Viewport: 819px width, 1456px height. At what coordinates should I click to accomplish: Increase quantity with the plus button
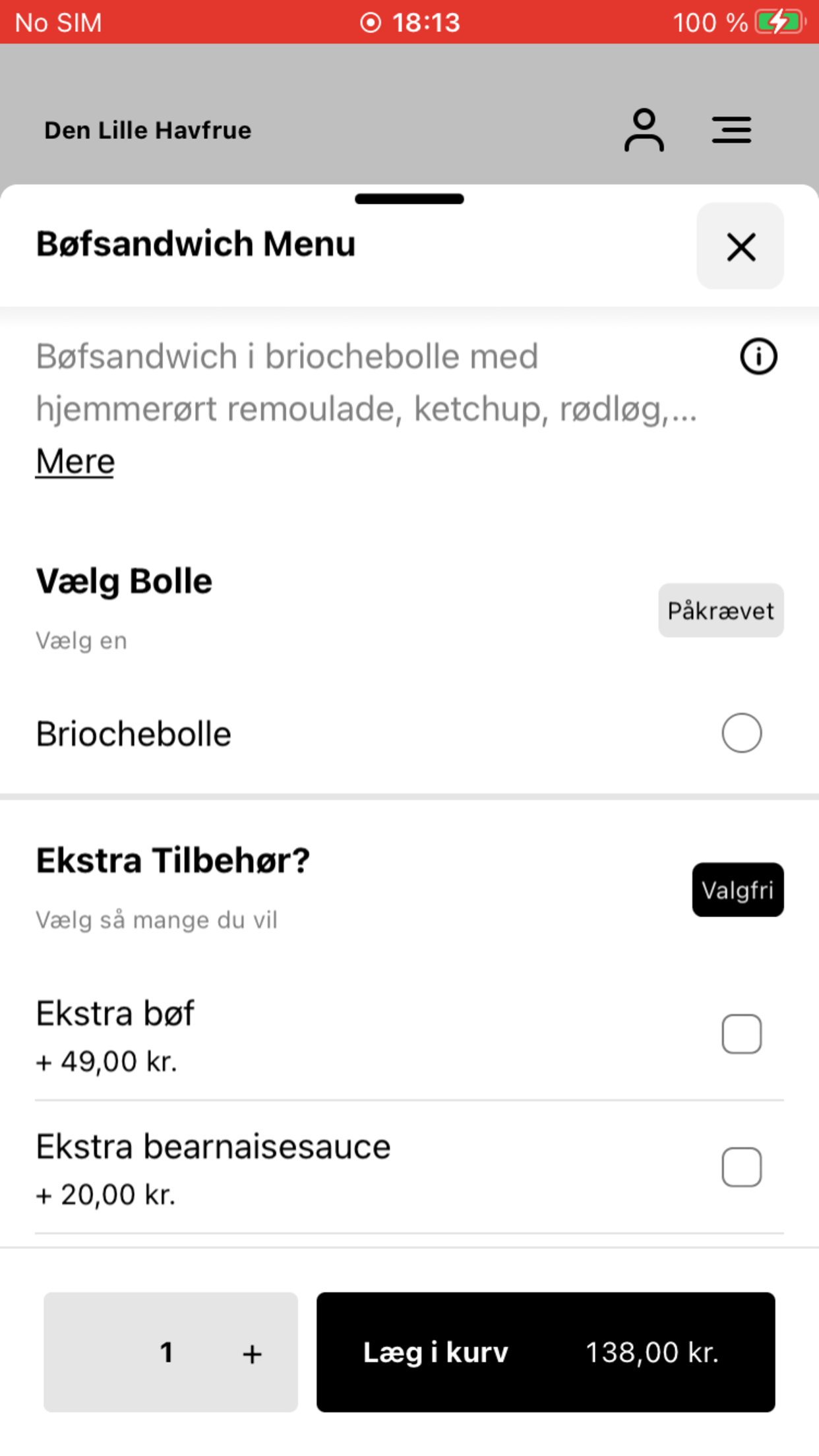tap(252, 1354)
